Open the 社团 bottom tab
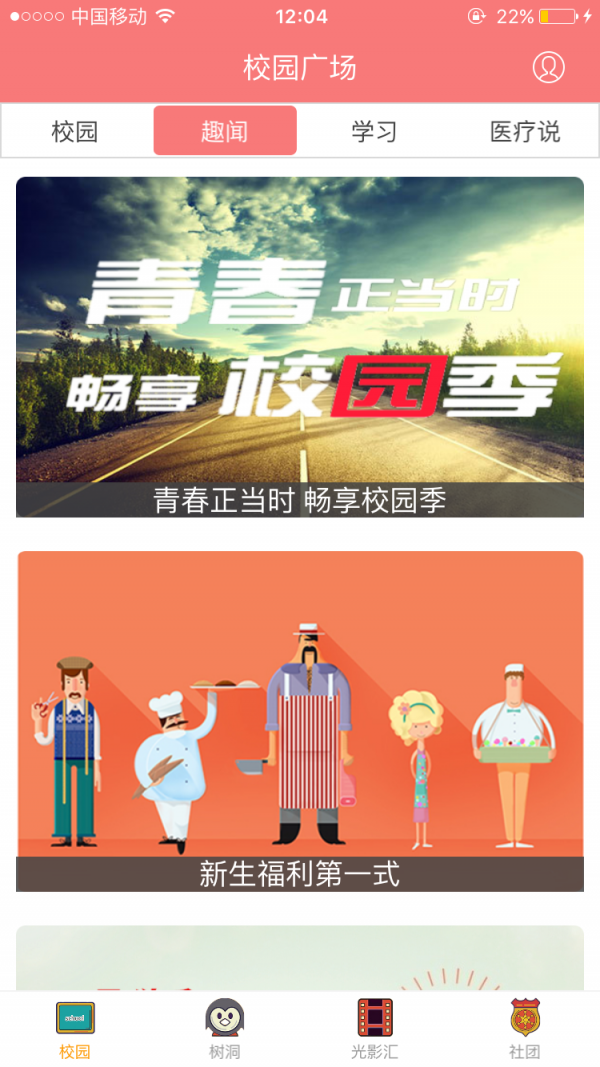The width and height of the screenshot is (600, 1067). (x=524, y=1029)
